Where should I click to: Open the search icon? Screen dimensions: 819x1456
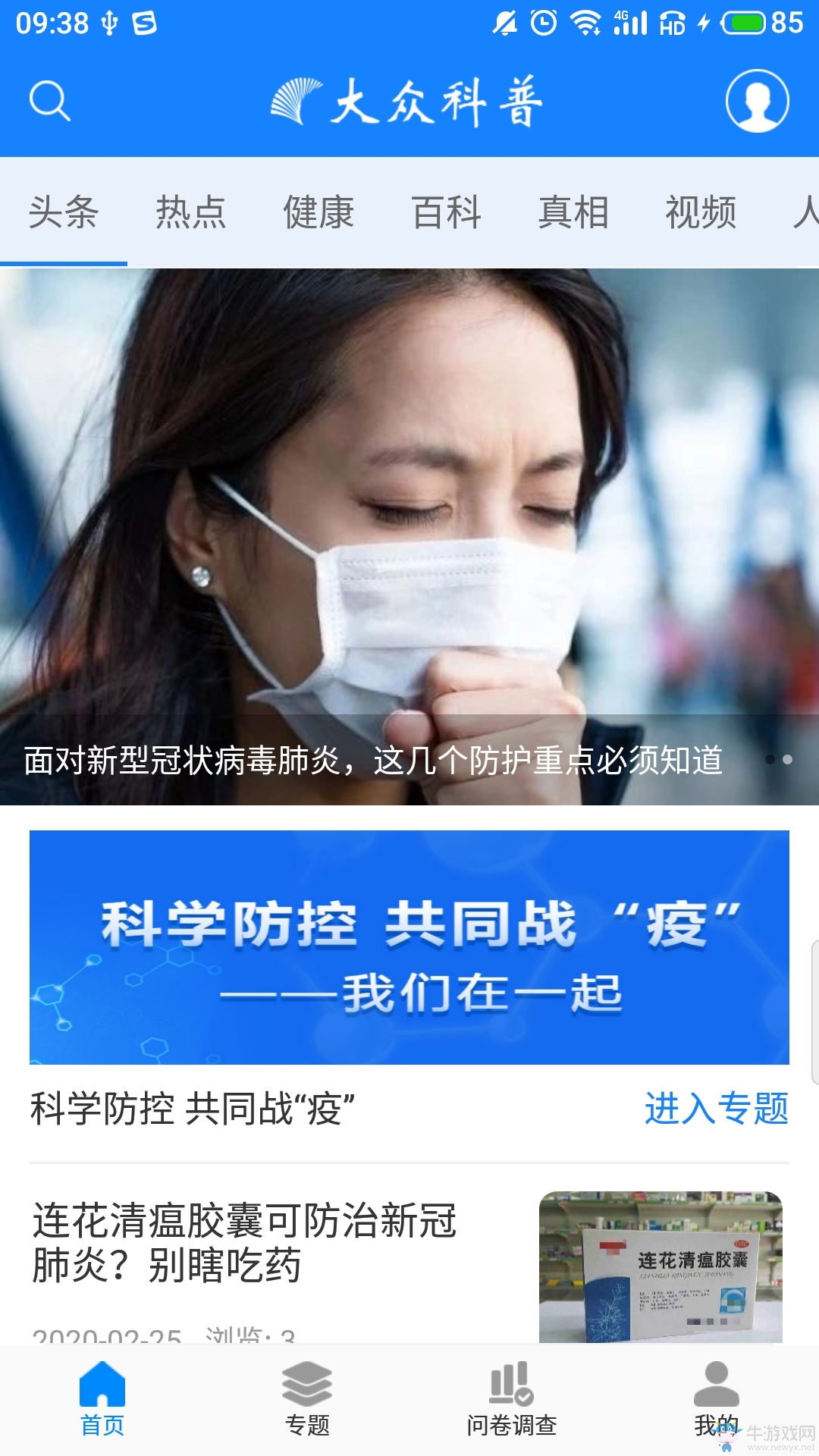coord(50,101)
